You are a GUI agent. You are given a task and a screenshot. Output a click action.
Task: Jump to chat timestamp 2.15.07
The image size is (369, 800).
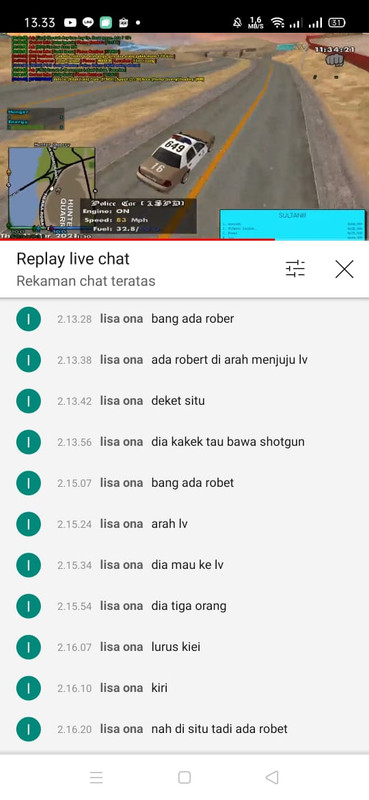tap(75, 483)
